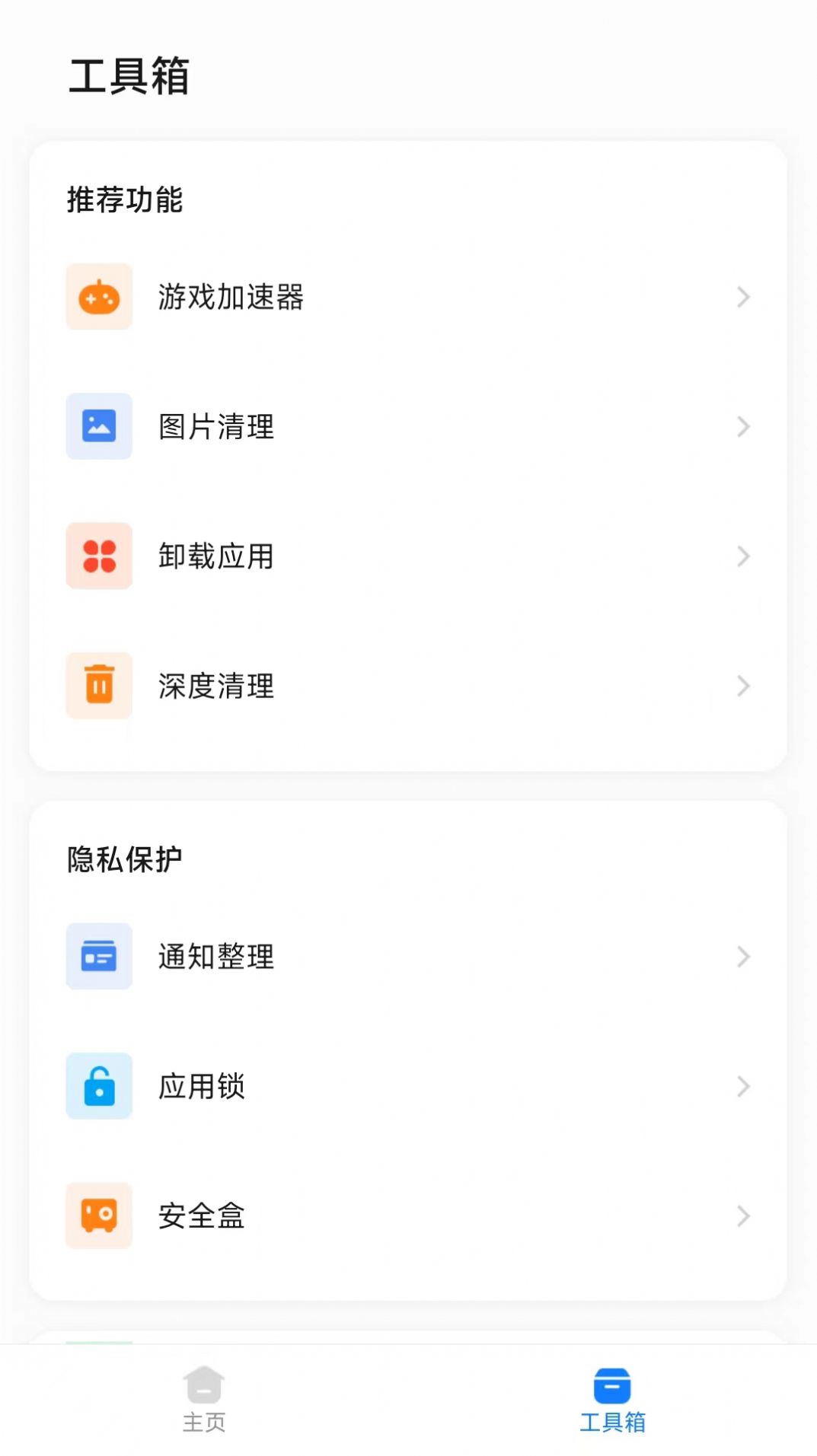Screen dimensions: 817x1456
Task: Select the 通知整理 notification card icon
Action: click(98, 957)
